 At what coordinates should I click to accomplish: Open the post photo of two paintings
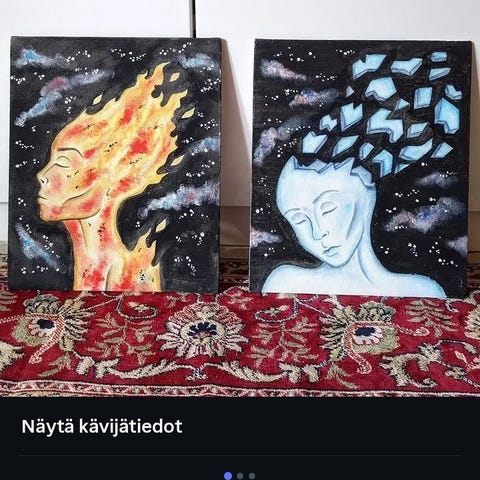click(240, 199)
